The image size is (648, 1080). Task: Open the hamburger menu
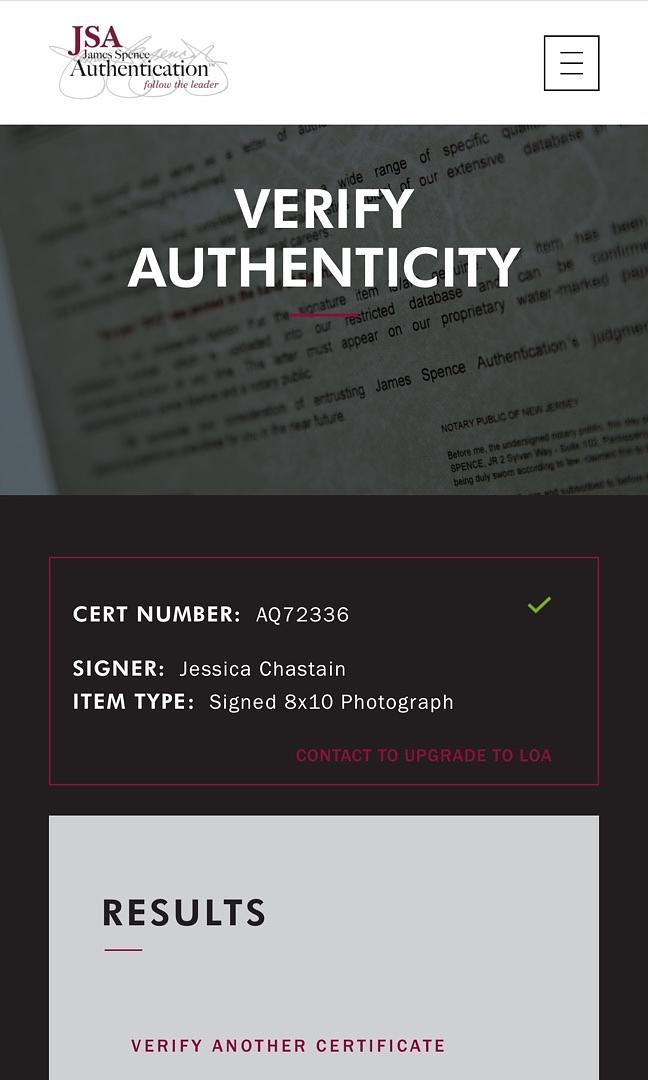click(x=571, y=63)
